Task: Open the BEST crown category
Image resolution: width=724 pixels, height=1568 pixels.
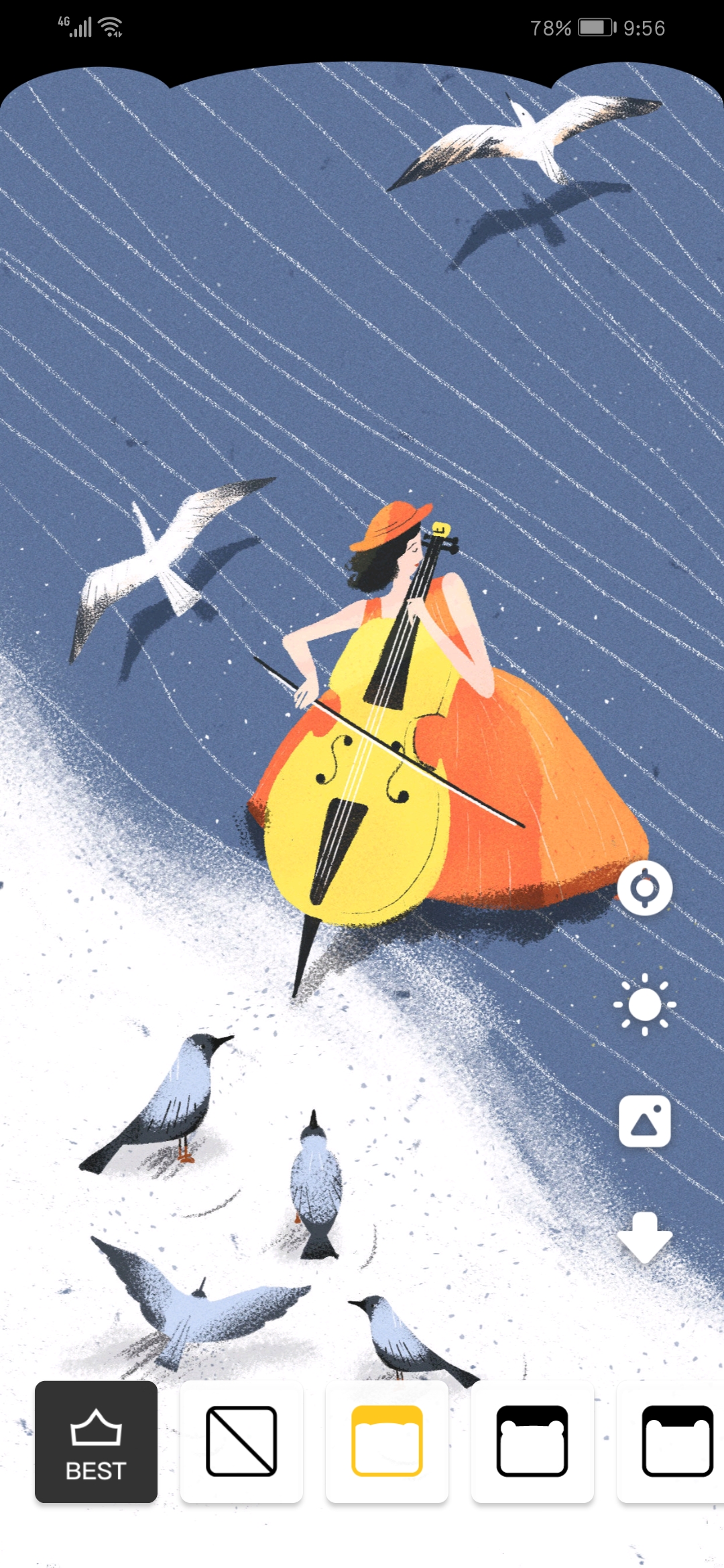Action: pos(96,1441)
